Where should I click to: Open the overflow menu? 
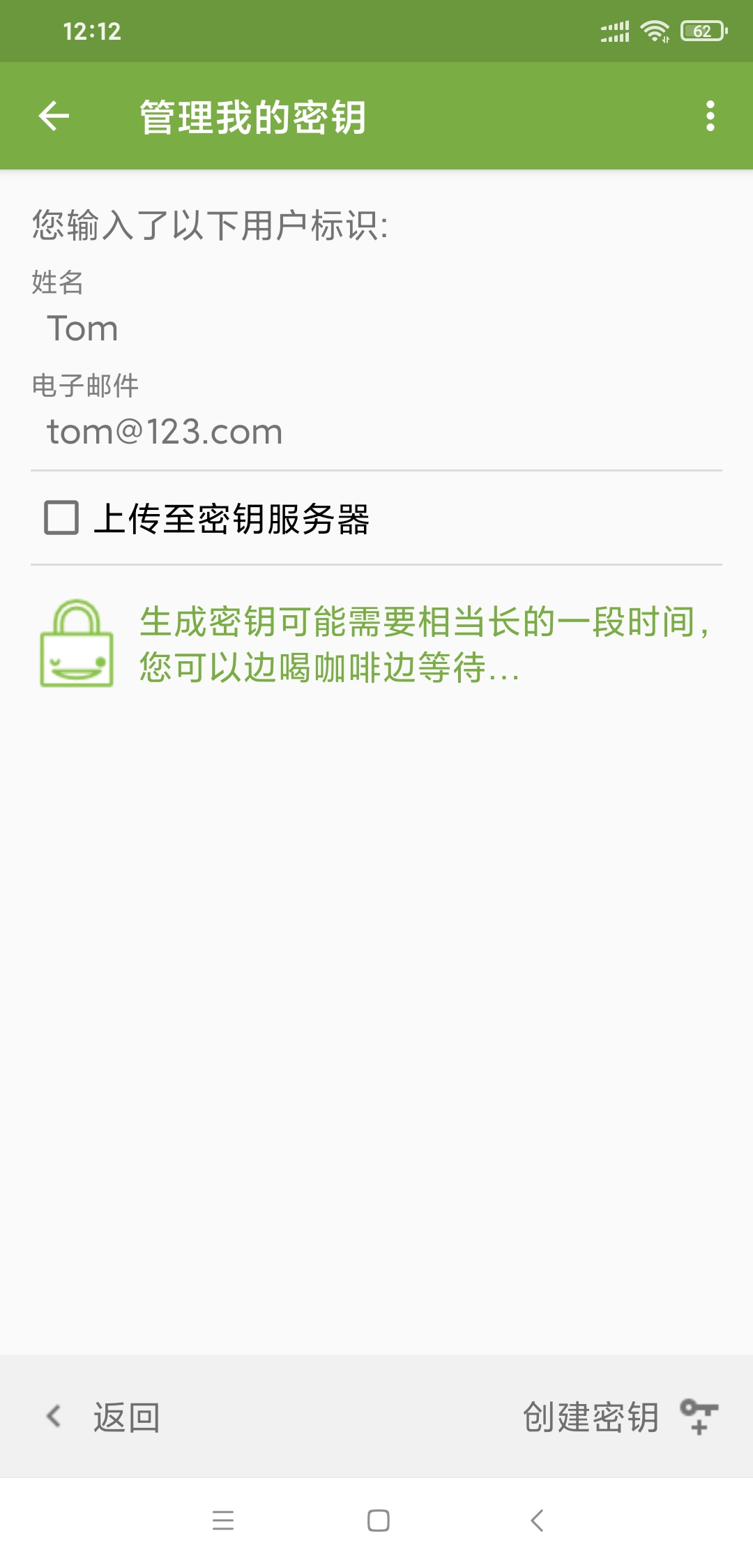710,116
